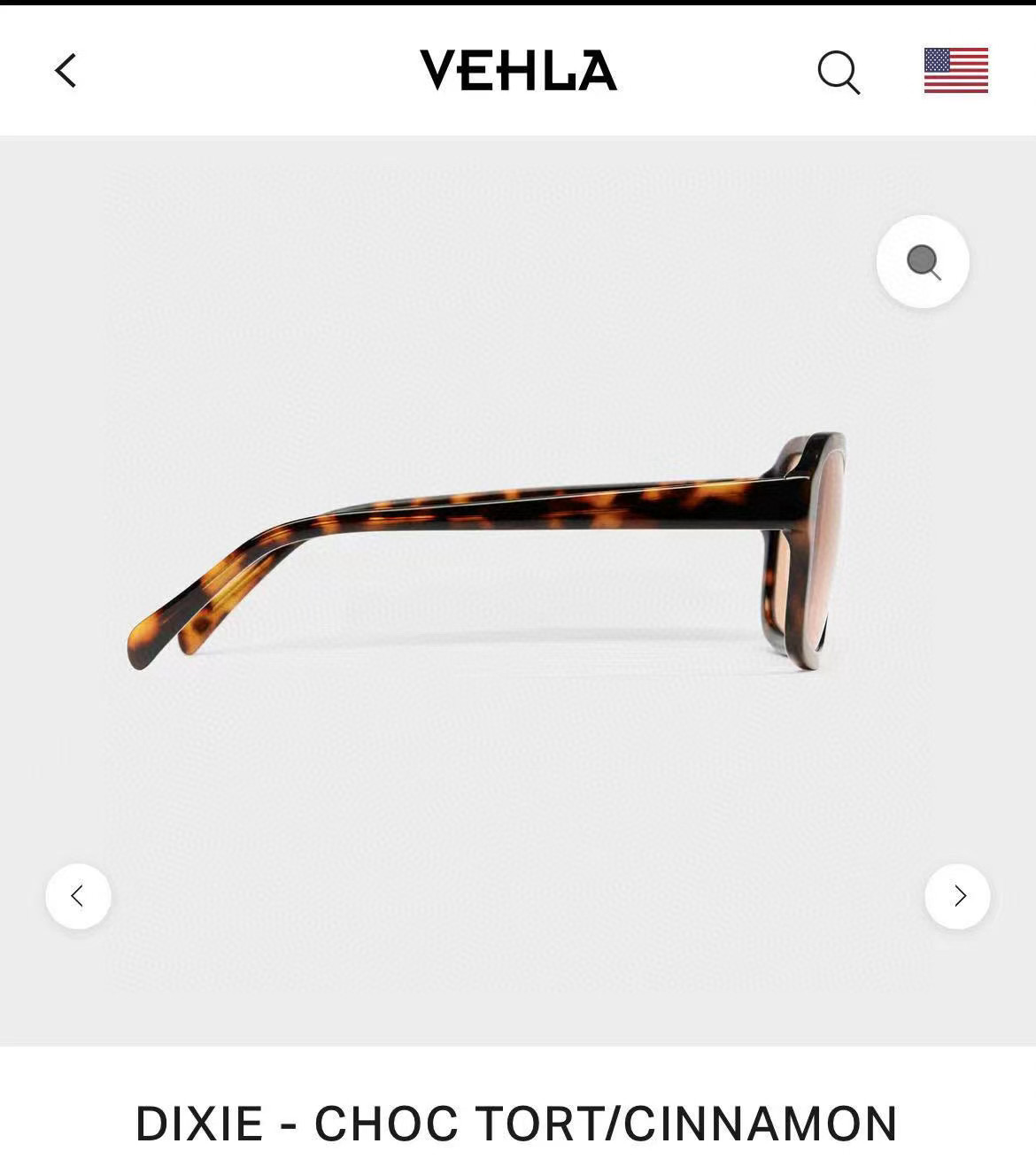Image resolution: width=1036 pixels, height=1159 pixels.
Task: Change region via the US flag
Action: pyautogui.click(x=955, y=71)
